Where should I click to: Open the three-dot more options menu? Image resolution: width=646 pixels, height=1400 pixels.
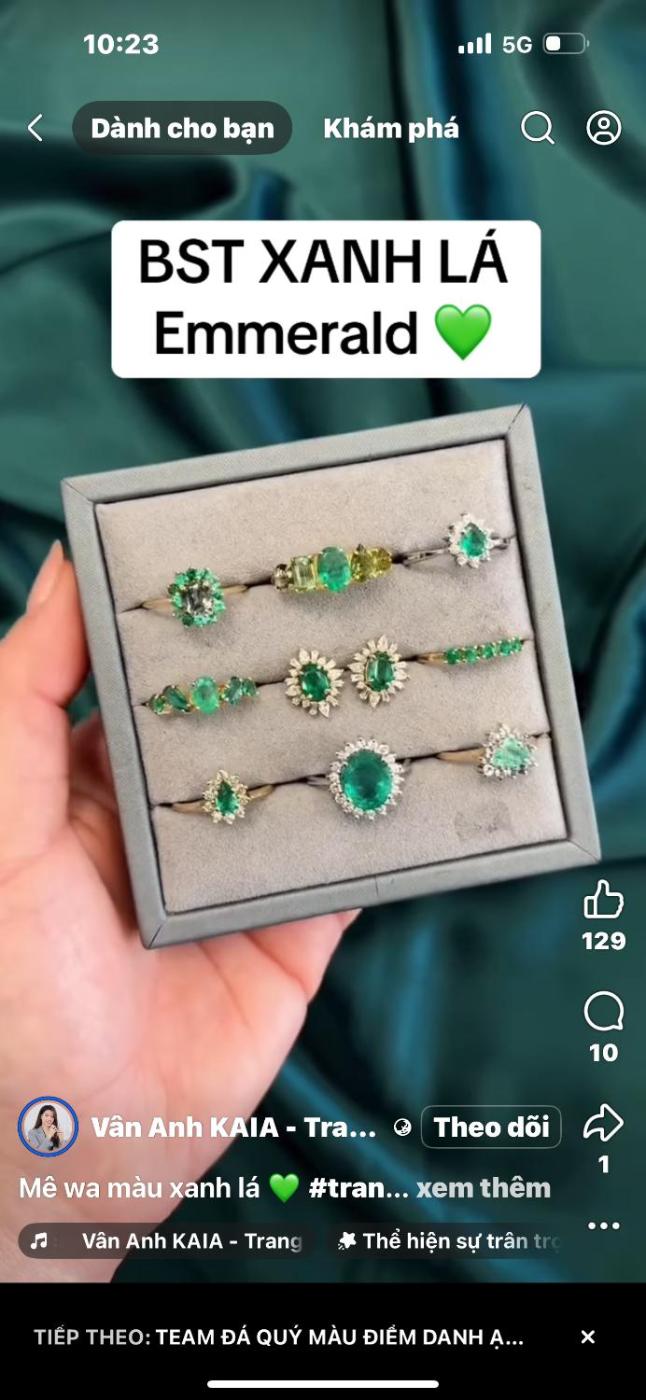point(603,1225)
